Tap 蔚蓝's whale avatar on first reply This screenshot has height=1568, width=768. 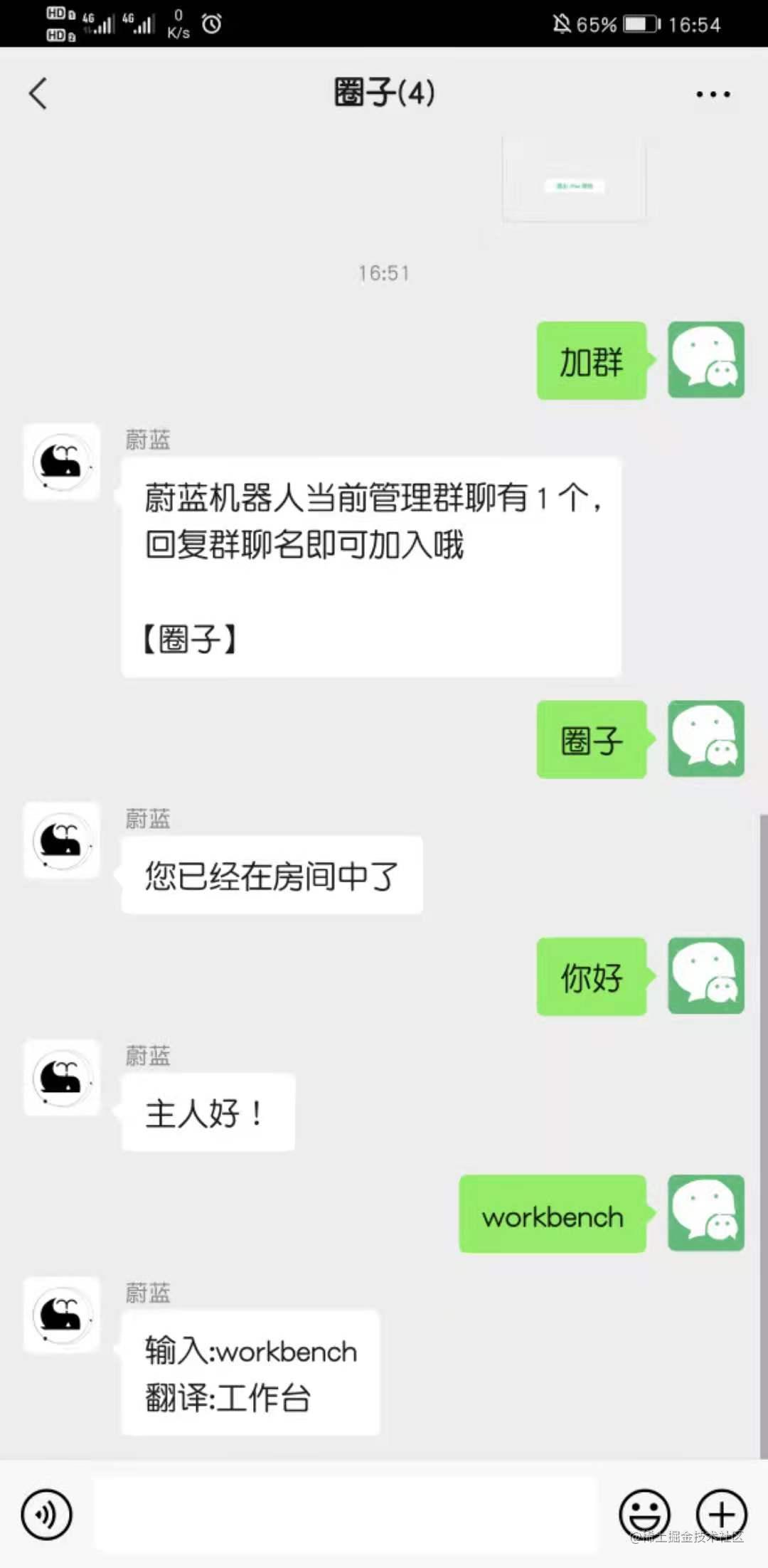click(61, 464)
